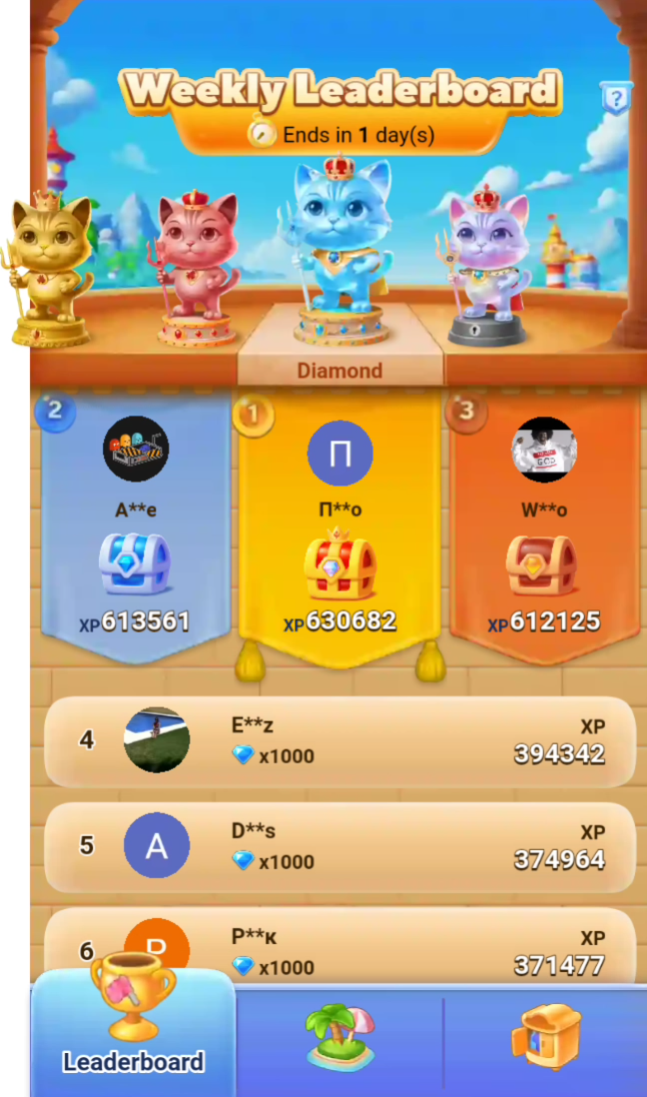This screenshot has height=1097, width=647.
Task: View second place player A**e
Action: (x=136, y=449)
